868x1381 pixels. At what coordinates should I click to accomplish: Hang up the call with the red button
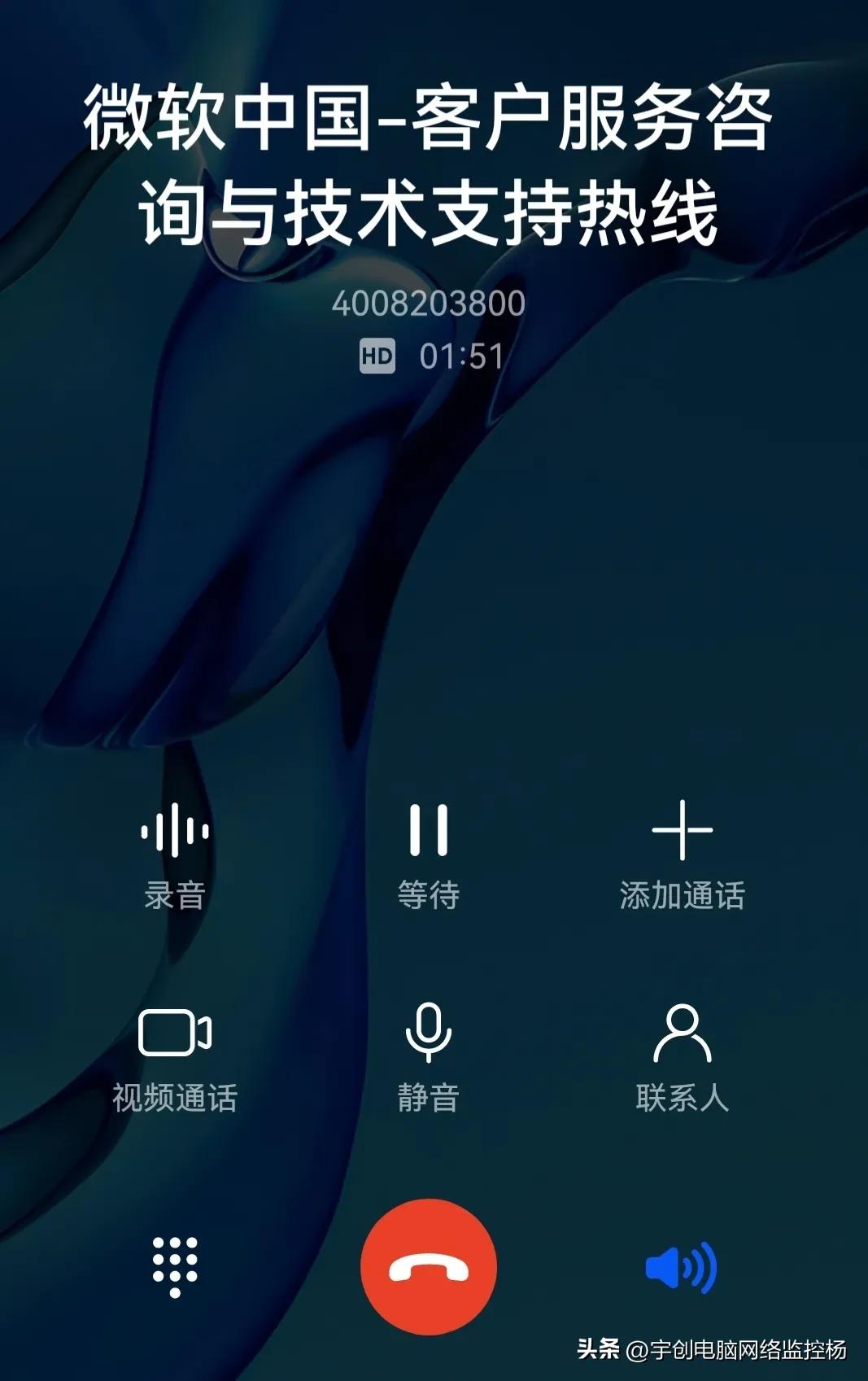[x=429, y=1267]
